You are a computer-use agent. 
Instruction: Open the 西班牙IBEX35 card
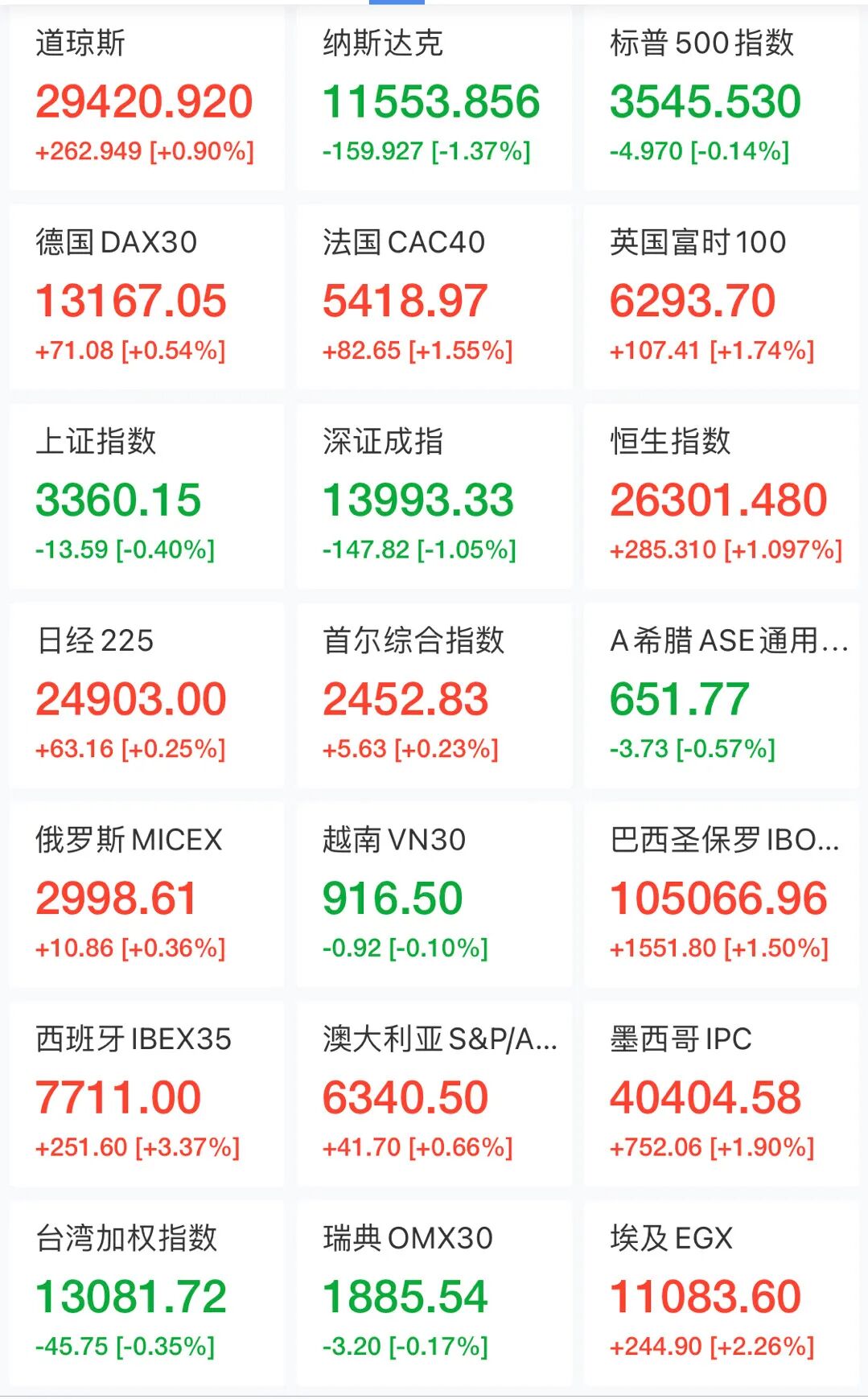click(x=146, y=1094)
